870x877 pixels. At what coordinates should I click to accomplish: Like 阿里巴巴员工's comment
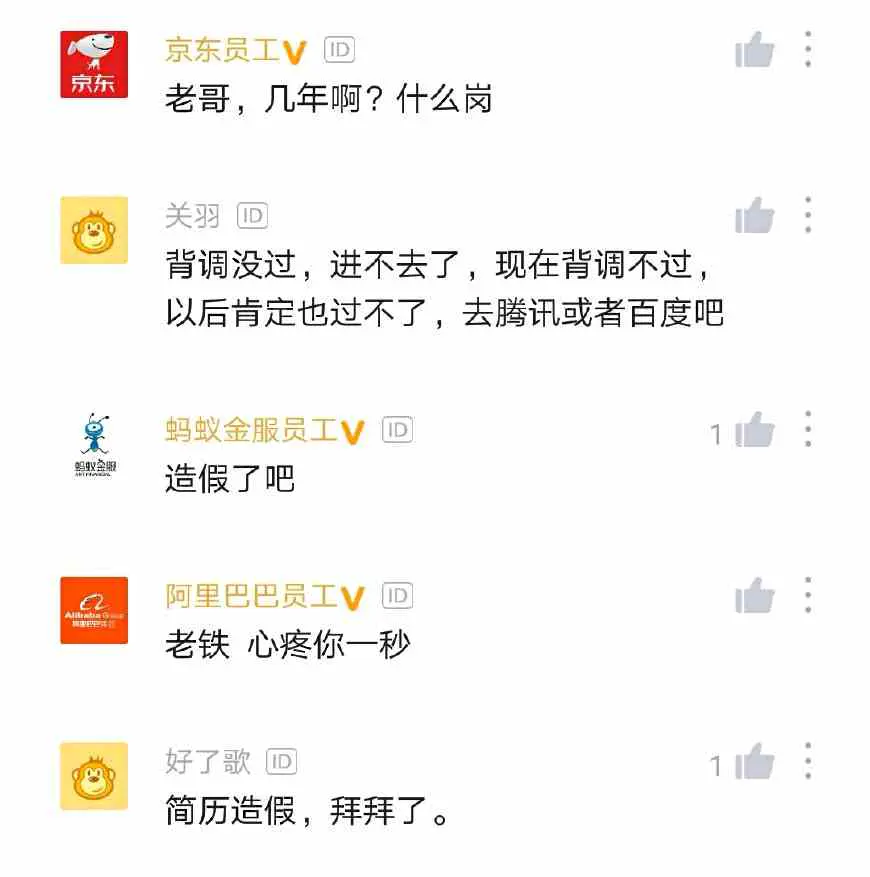(x=755, y=597)
